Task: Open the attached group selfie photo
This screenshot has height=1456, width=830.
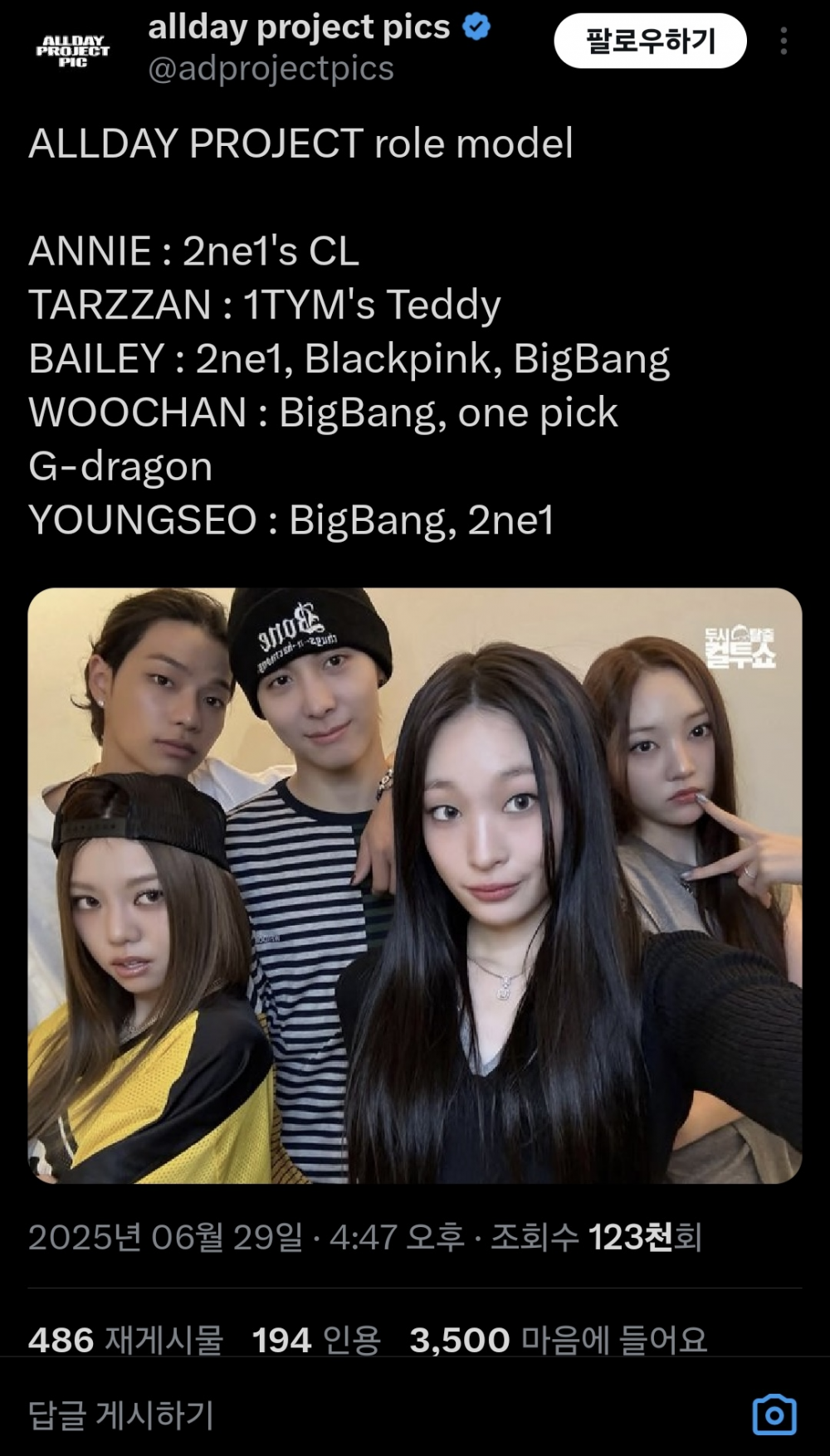Action: pos(415,885)
